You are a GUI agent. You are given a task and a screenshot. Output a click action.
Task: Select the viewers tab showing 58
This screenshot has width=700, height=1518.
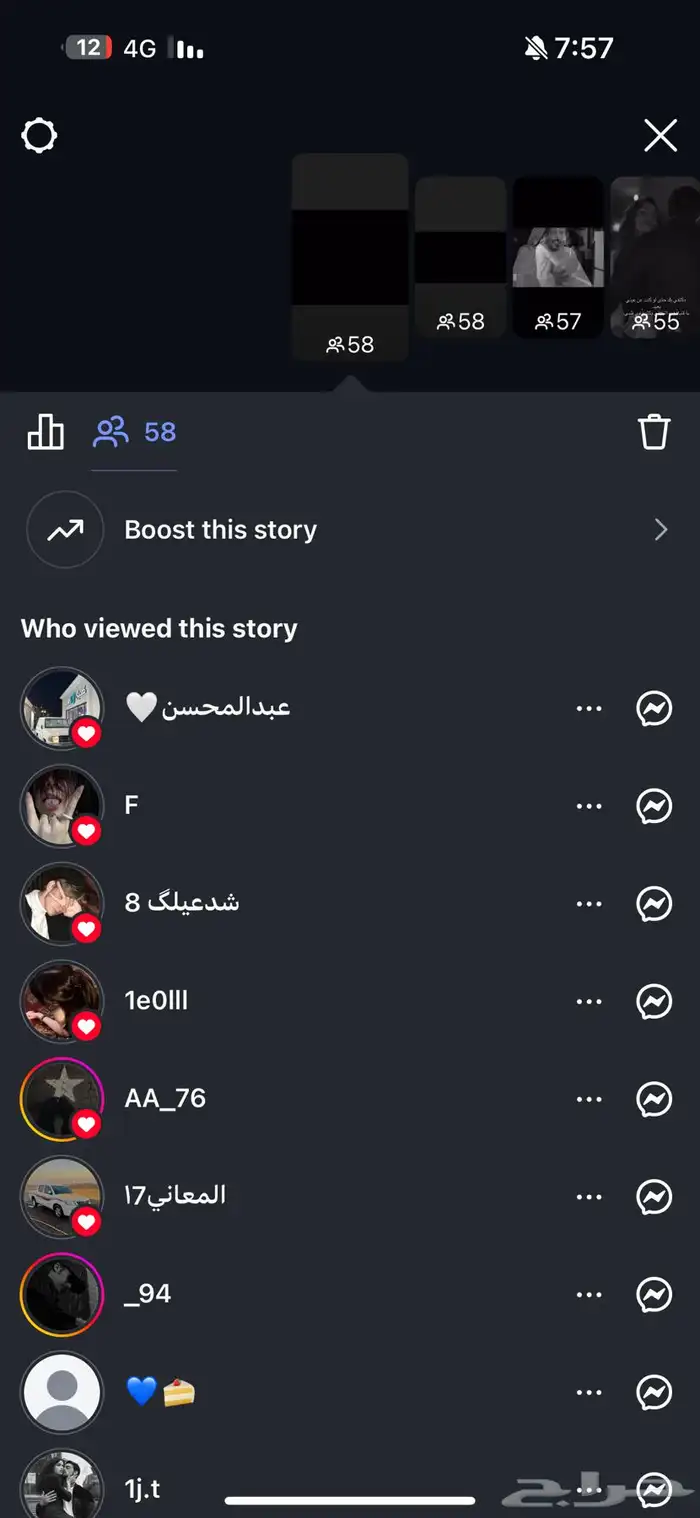pos(134,432)
